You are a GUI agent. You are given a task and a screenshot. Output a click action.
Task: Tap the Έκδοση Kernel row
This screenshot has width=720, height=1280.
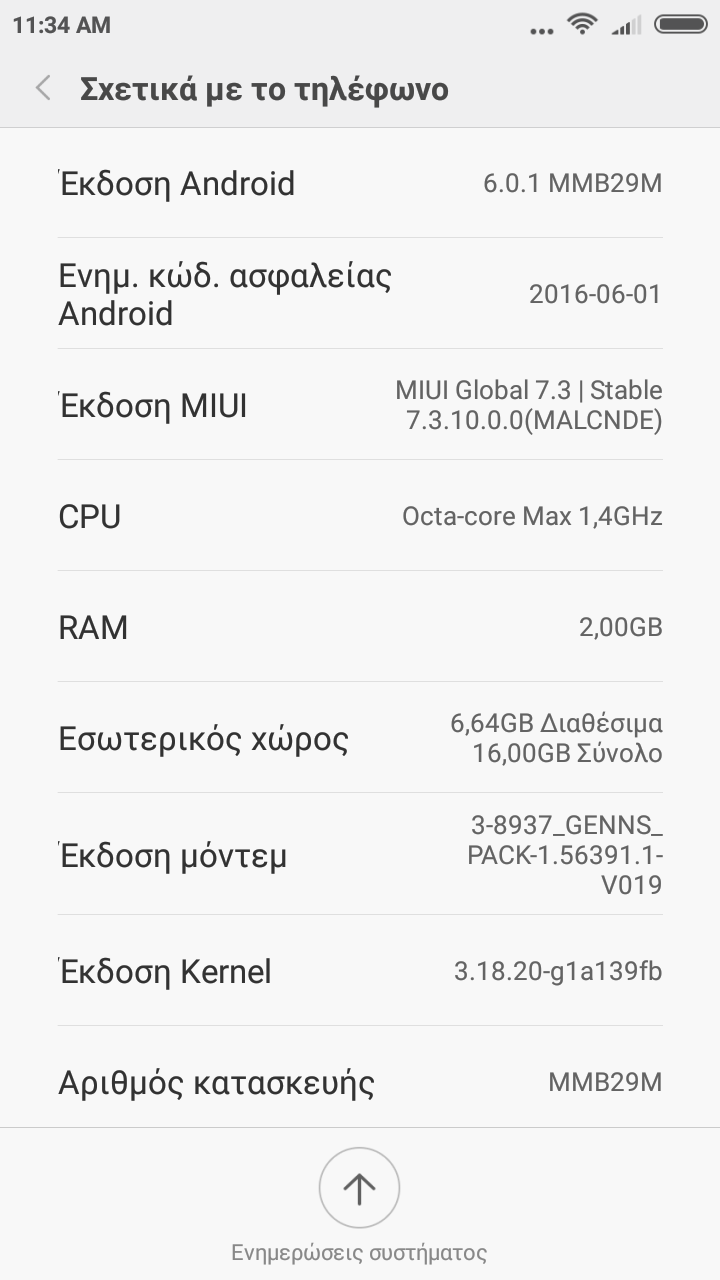pos(360,971)
